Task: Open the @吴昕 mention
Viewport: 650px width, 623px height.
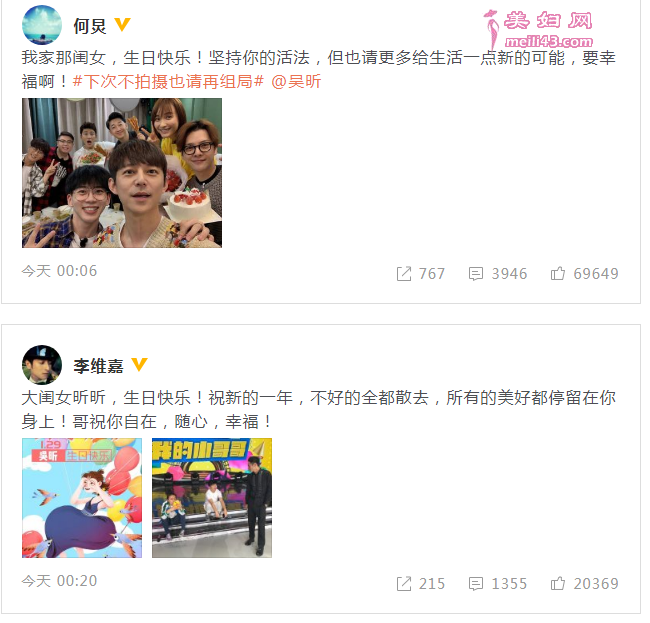Action: tap(296, 82)
